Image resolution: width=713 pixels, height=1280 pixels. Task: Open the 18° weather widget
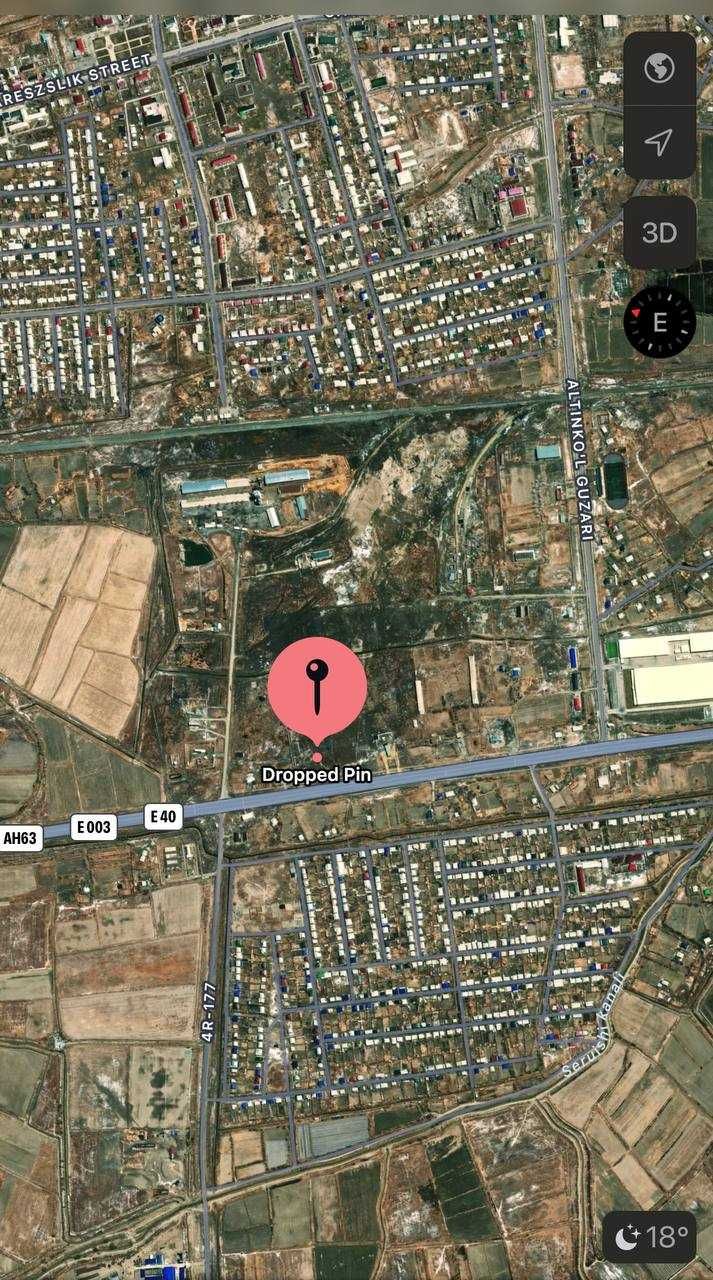pos(651,1237)
